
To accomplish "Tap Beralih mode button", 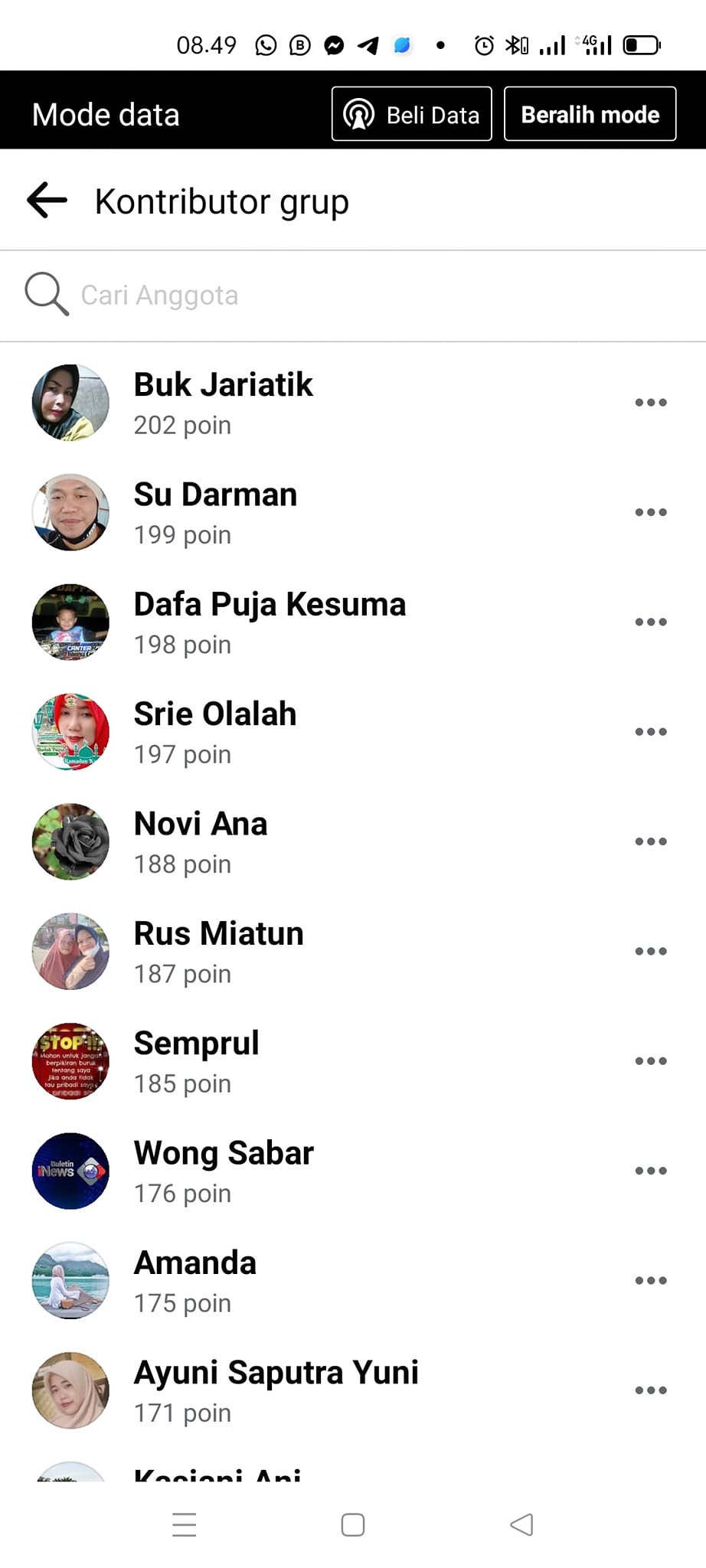I will [590, 114].
